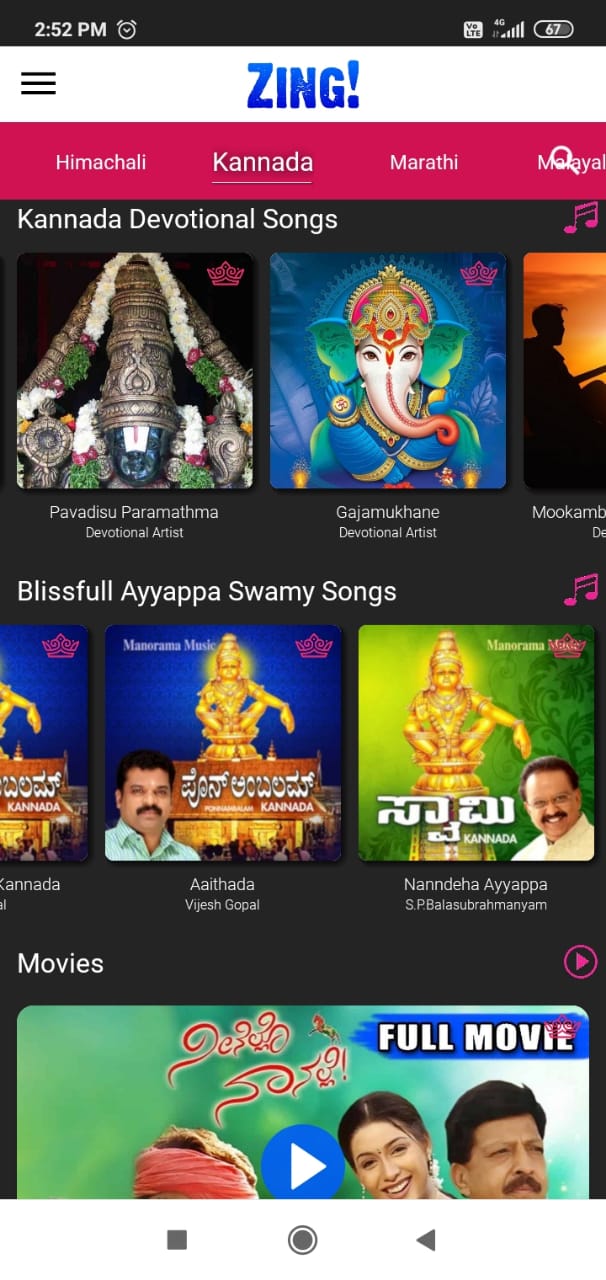Open the search icon
This screenshot has width=606, height=1280.
[565, 160]
